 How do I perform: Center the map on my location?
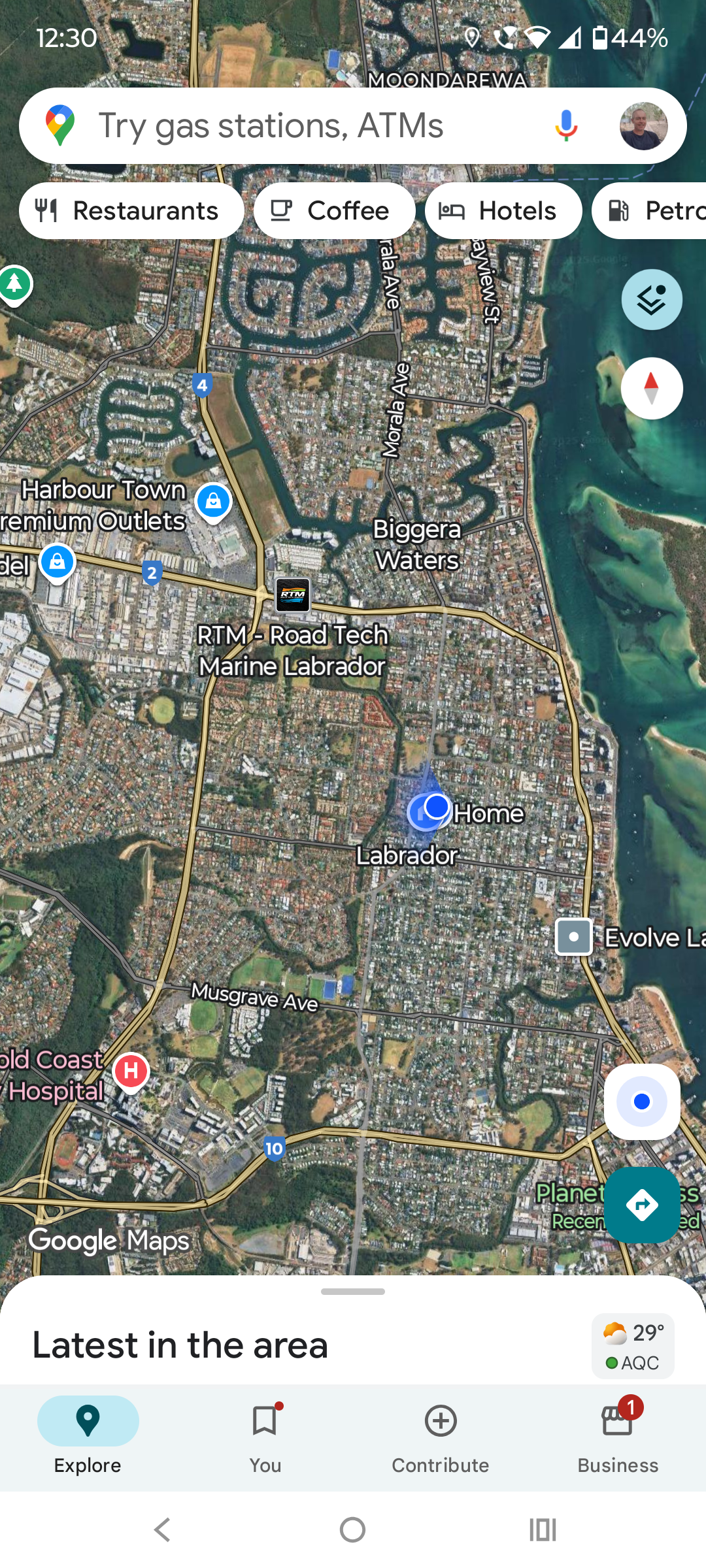642,1102
